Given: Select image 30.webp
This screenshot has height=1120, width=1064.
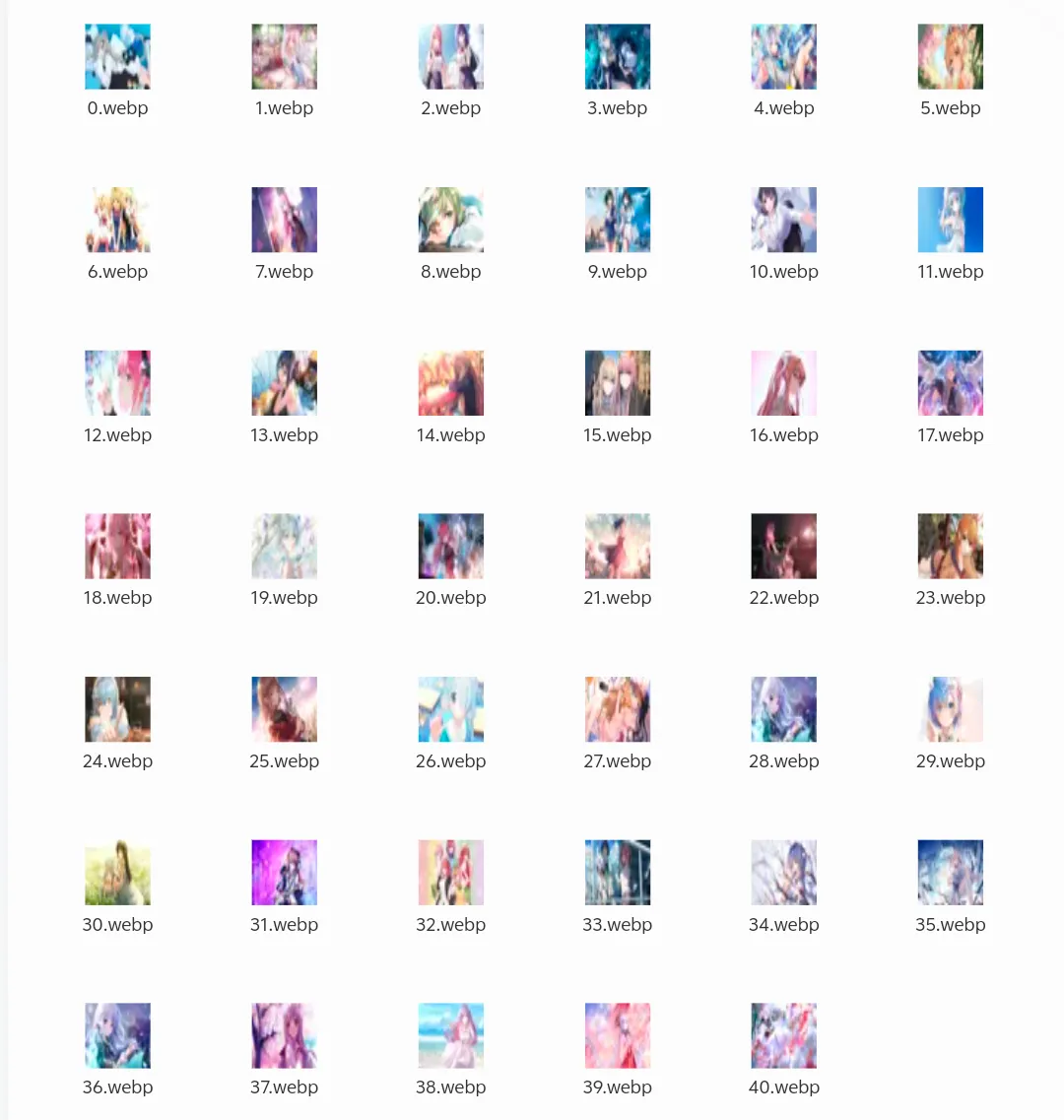Looking at the screenshot, I should coord(118,873).
